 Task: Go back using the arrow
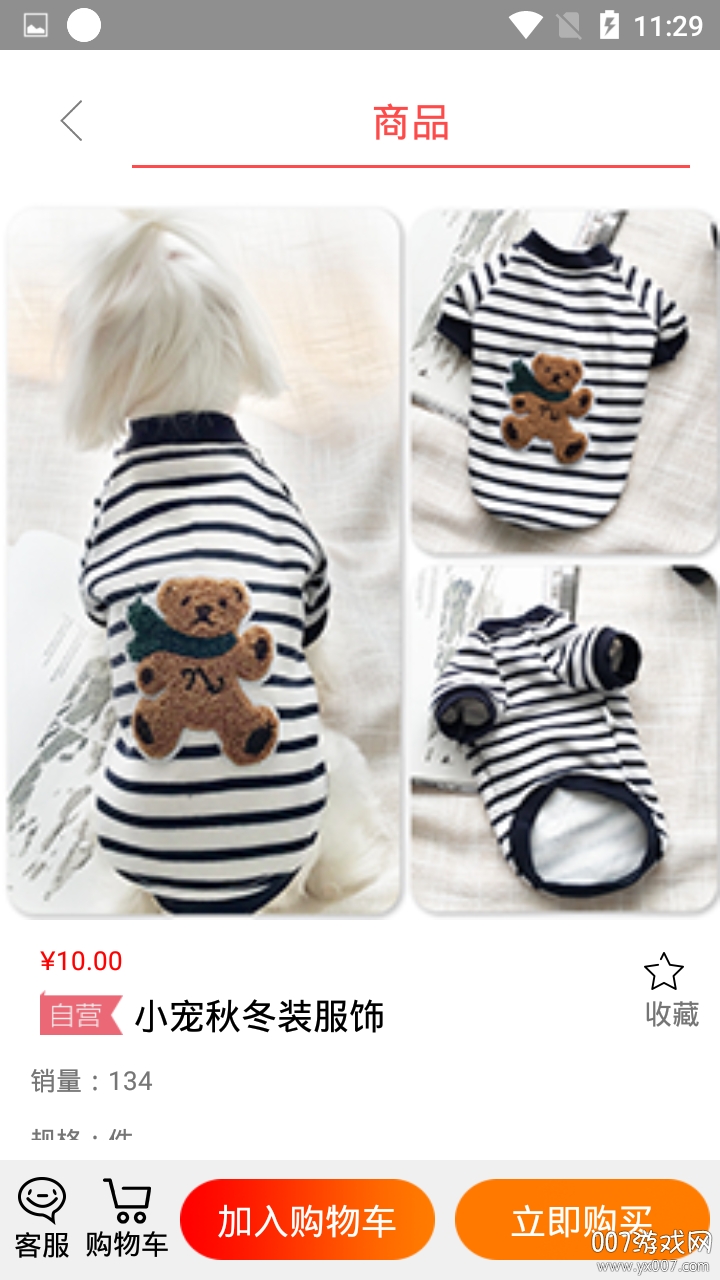pos(71,121)
